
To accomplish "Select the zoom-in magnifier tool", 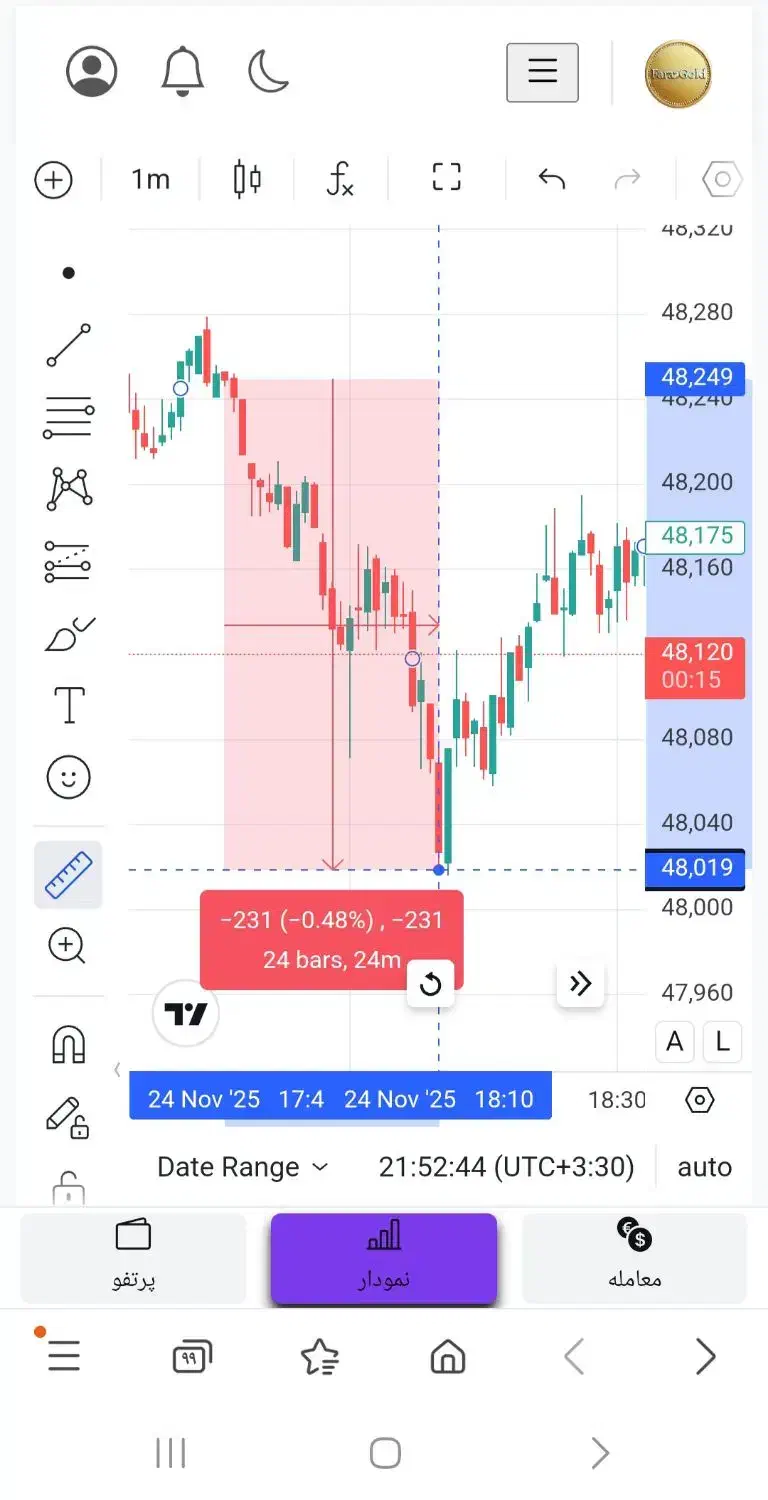I will coord(68,946).
